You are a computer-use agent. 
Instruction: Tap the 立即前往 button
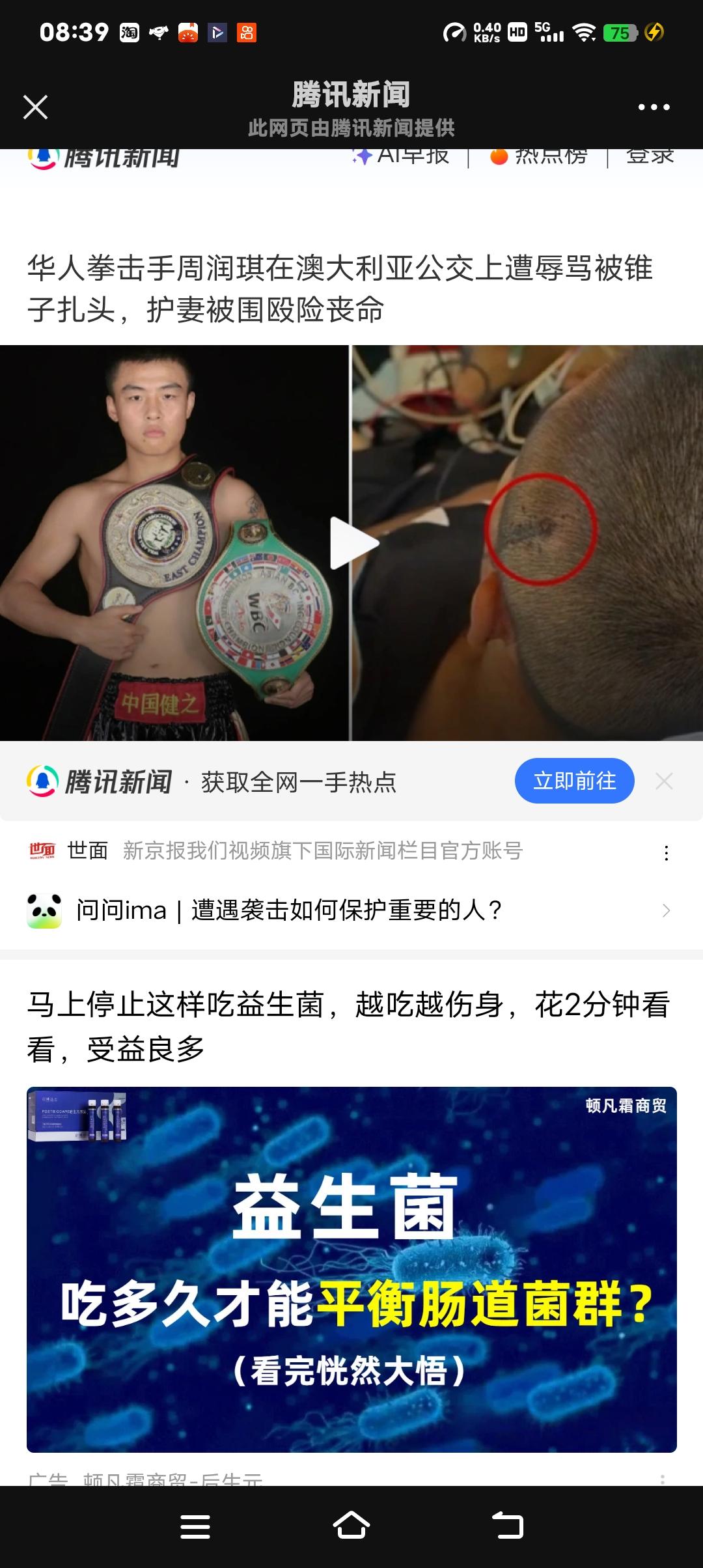[x=574, y=781]
